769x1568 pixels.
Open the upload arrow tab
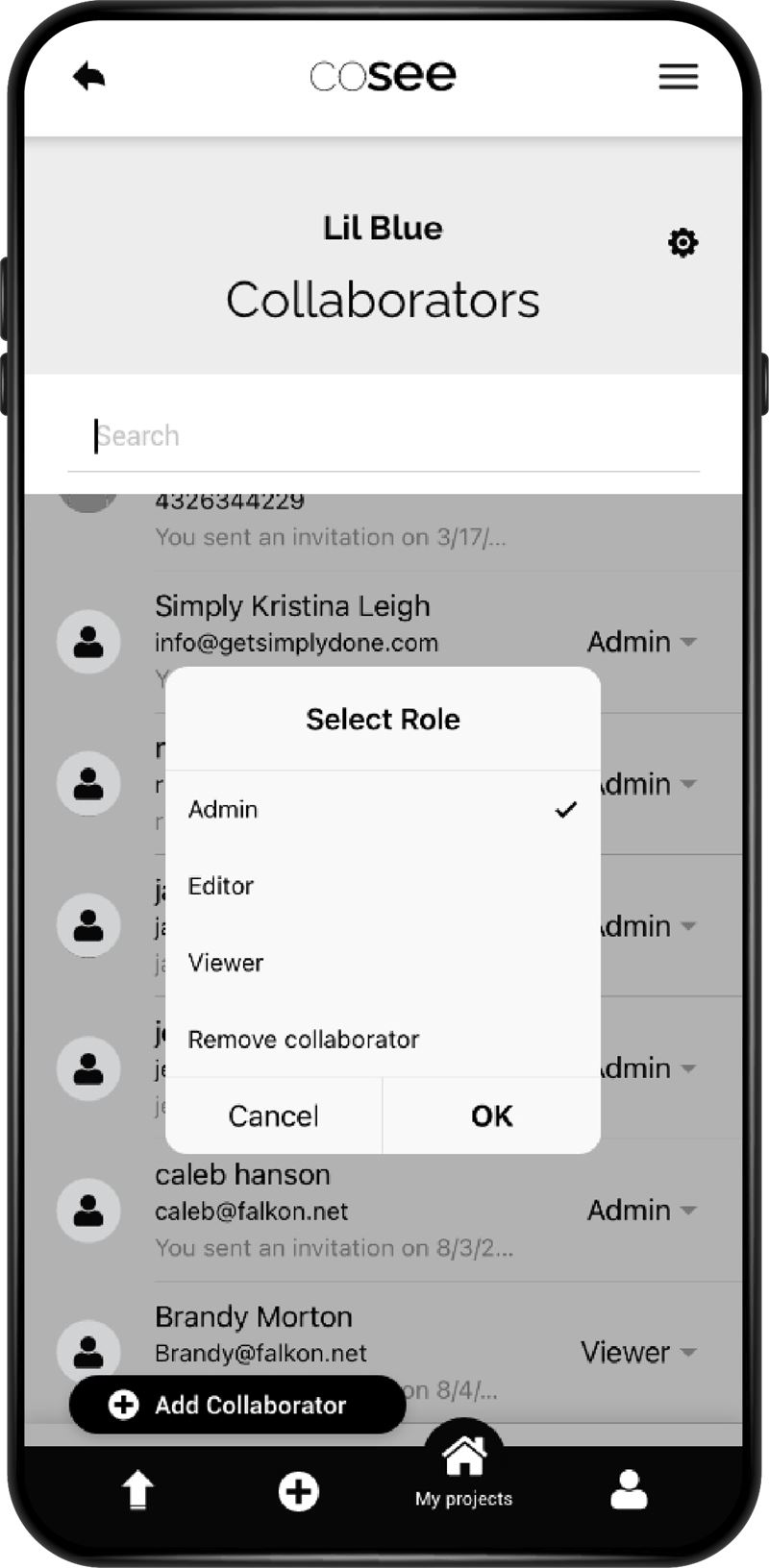(x=137, y=1491)
